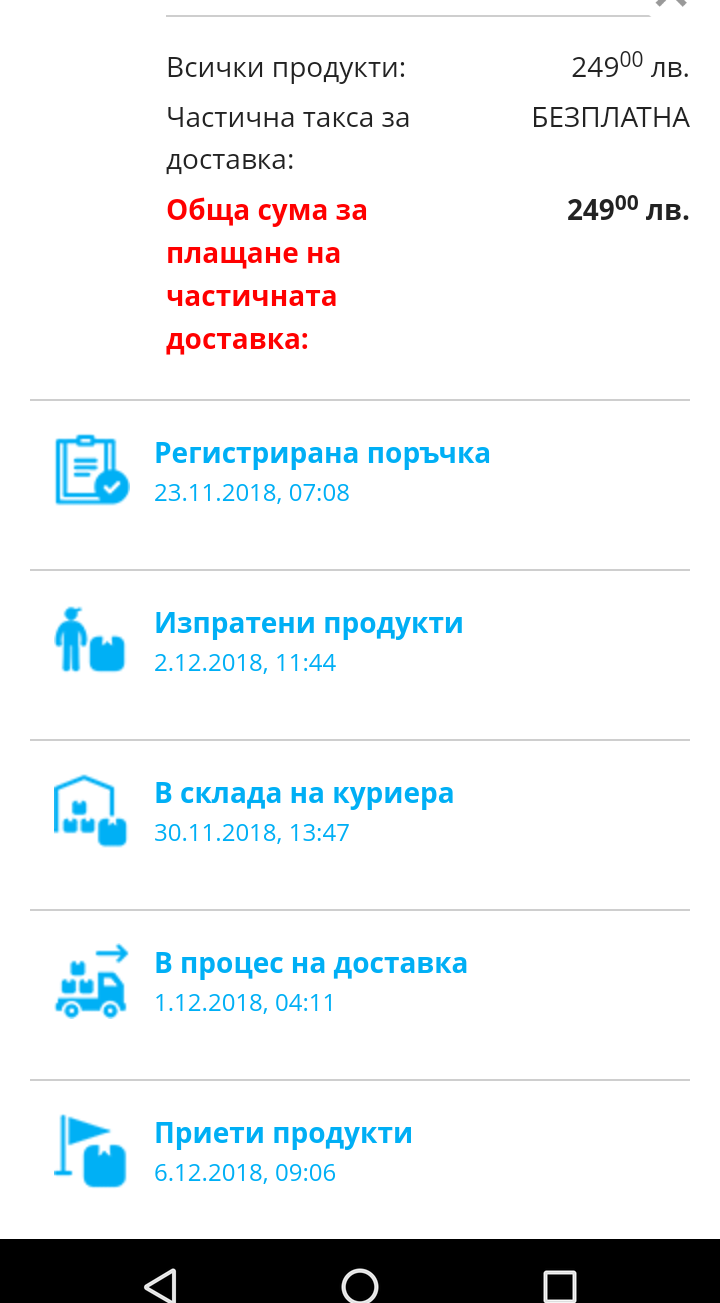Return to the home screen
Viewport: 720px width, 1303px height.
[360, 1283]
